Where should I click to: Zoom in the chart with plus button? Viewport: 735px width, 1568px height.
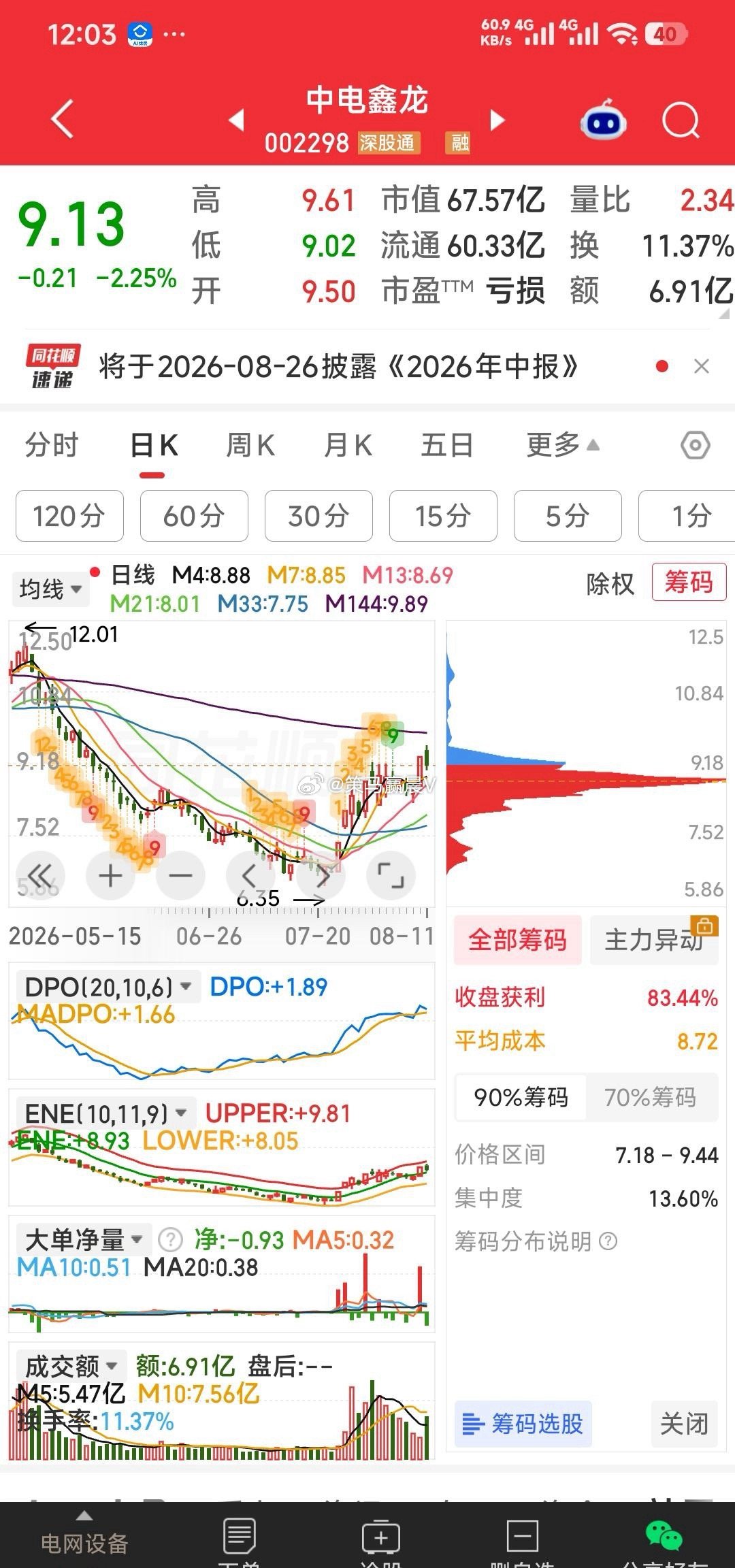[x=110, y=875]
